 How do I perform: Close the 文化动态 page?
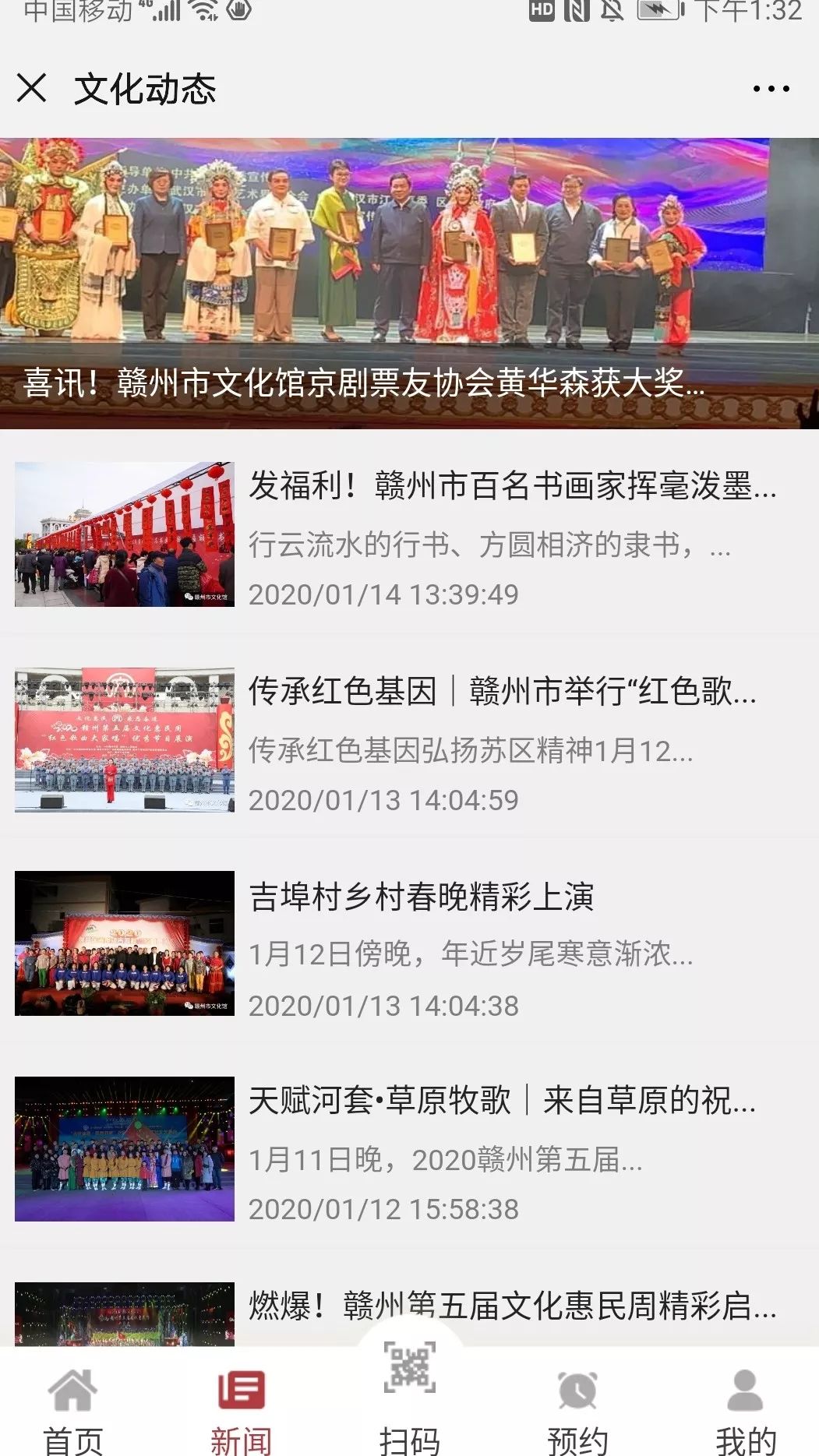point(32,88)
